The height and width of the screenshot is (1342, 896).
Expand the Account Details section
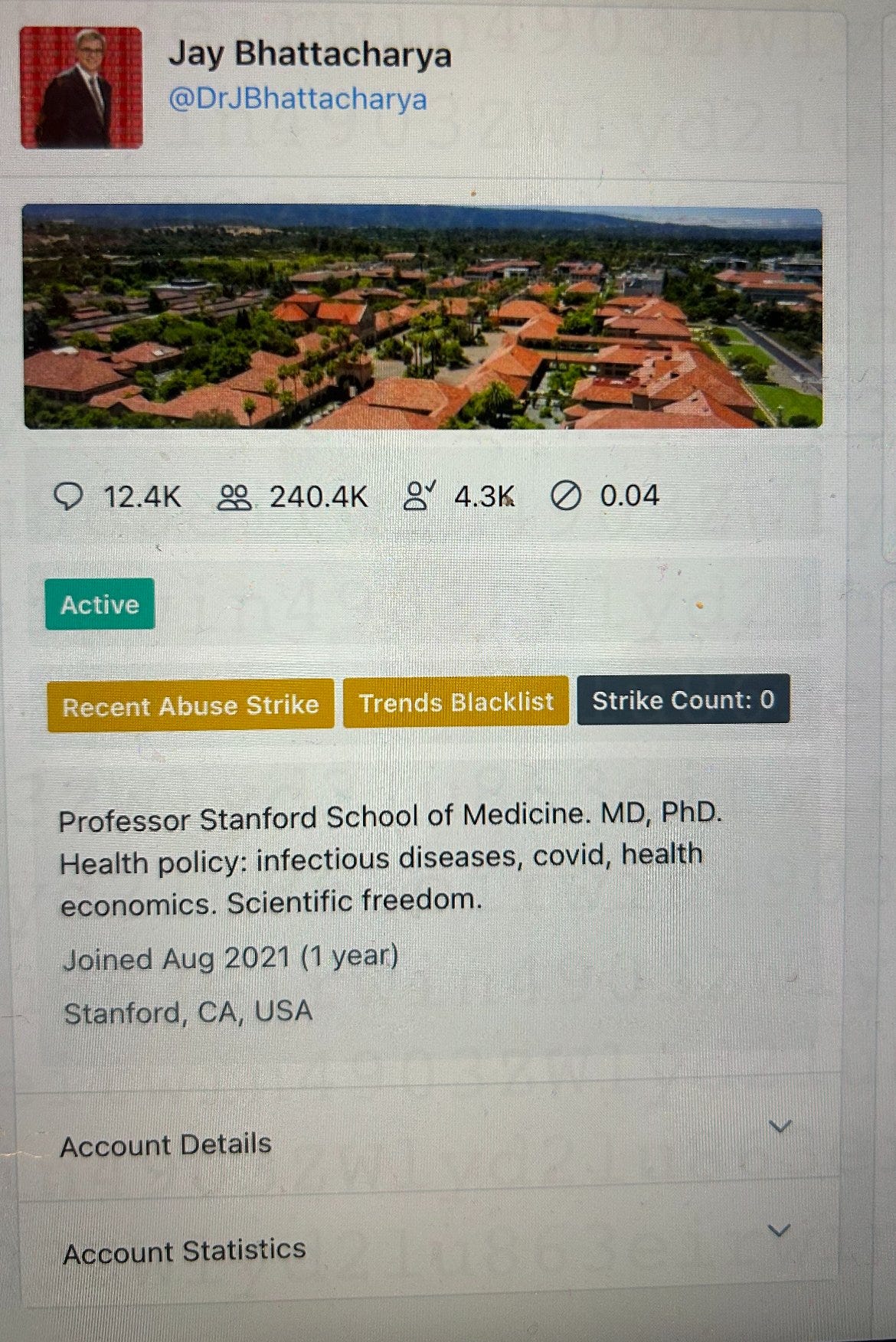coord(779,1128)
